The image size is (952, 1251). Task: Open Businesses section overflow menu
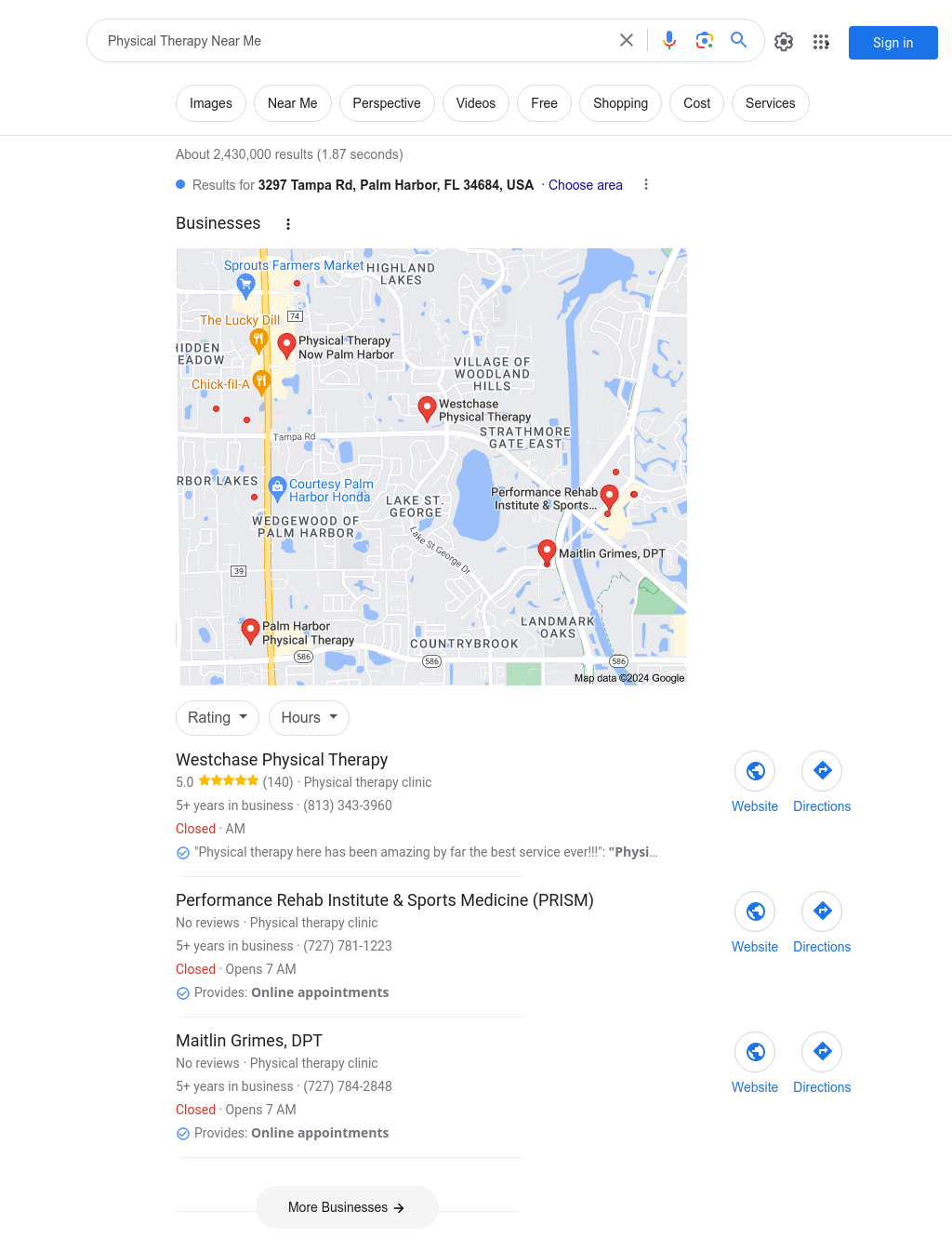288,224
